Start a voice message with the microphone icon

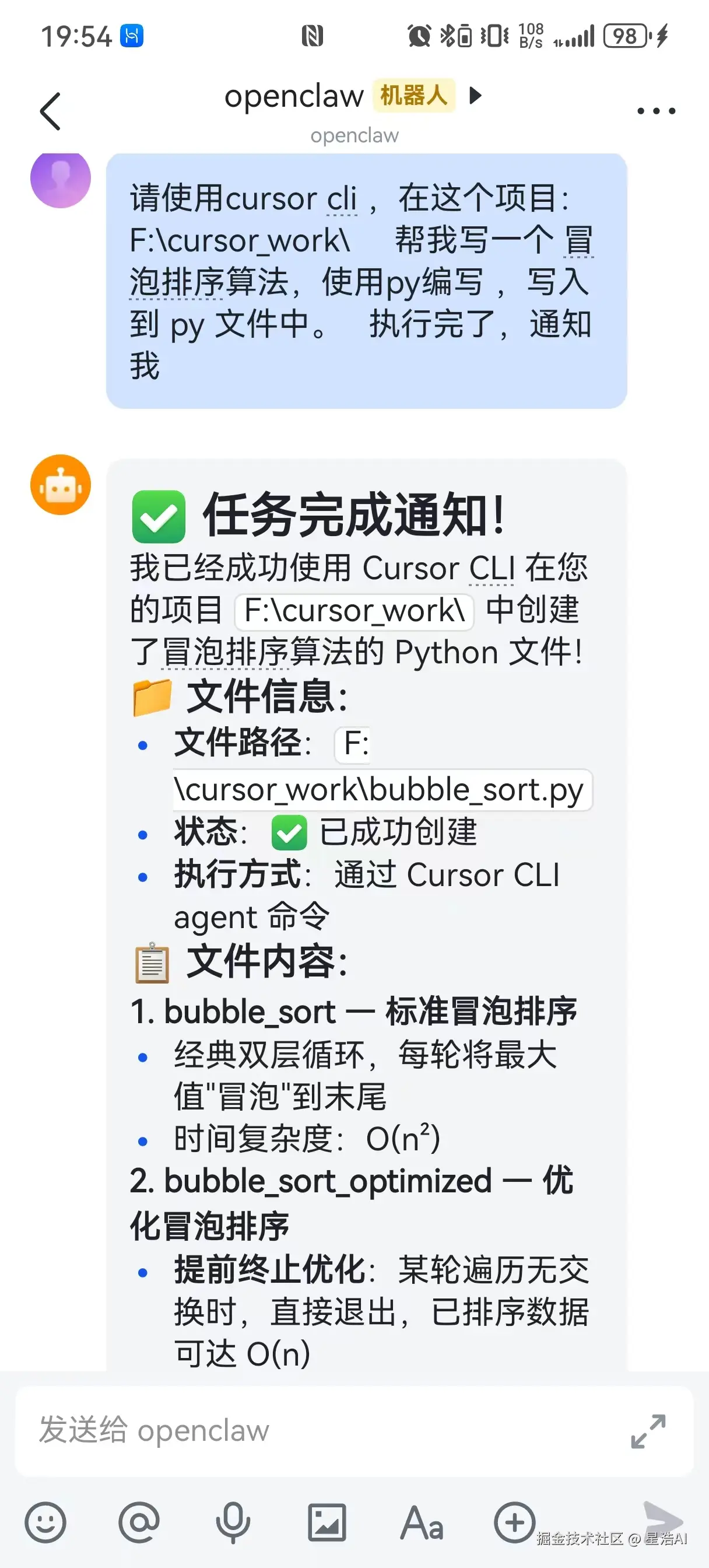234,1523
